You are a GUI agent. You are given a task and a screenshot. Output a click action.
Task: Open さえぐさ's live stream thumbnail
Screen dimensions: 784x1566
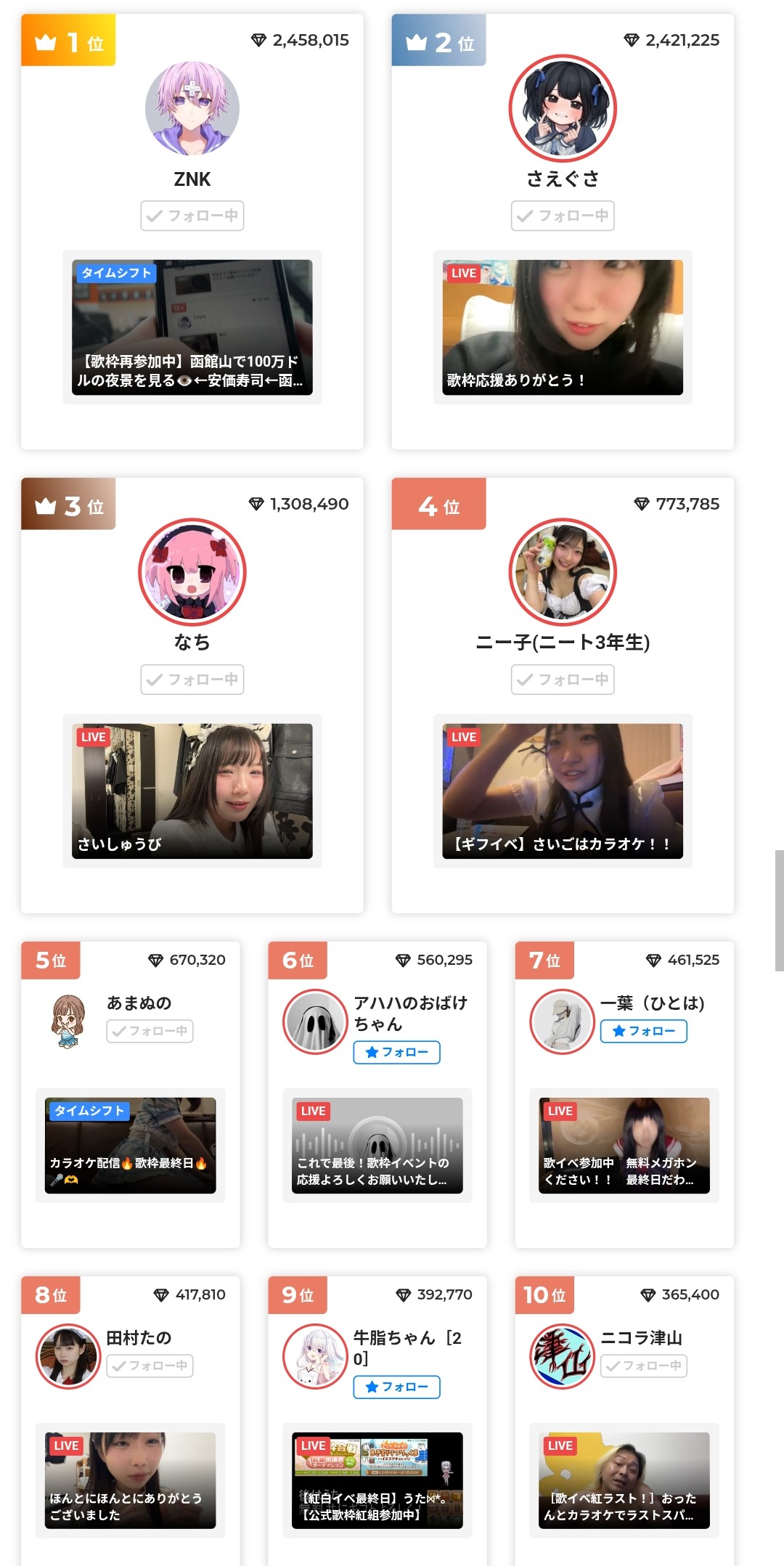tap(563, 327)
